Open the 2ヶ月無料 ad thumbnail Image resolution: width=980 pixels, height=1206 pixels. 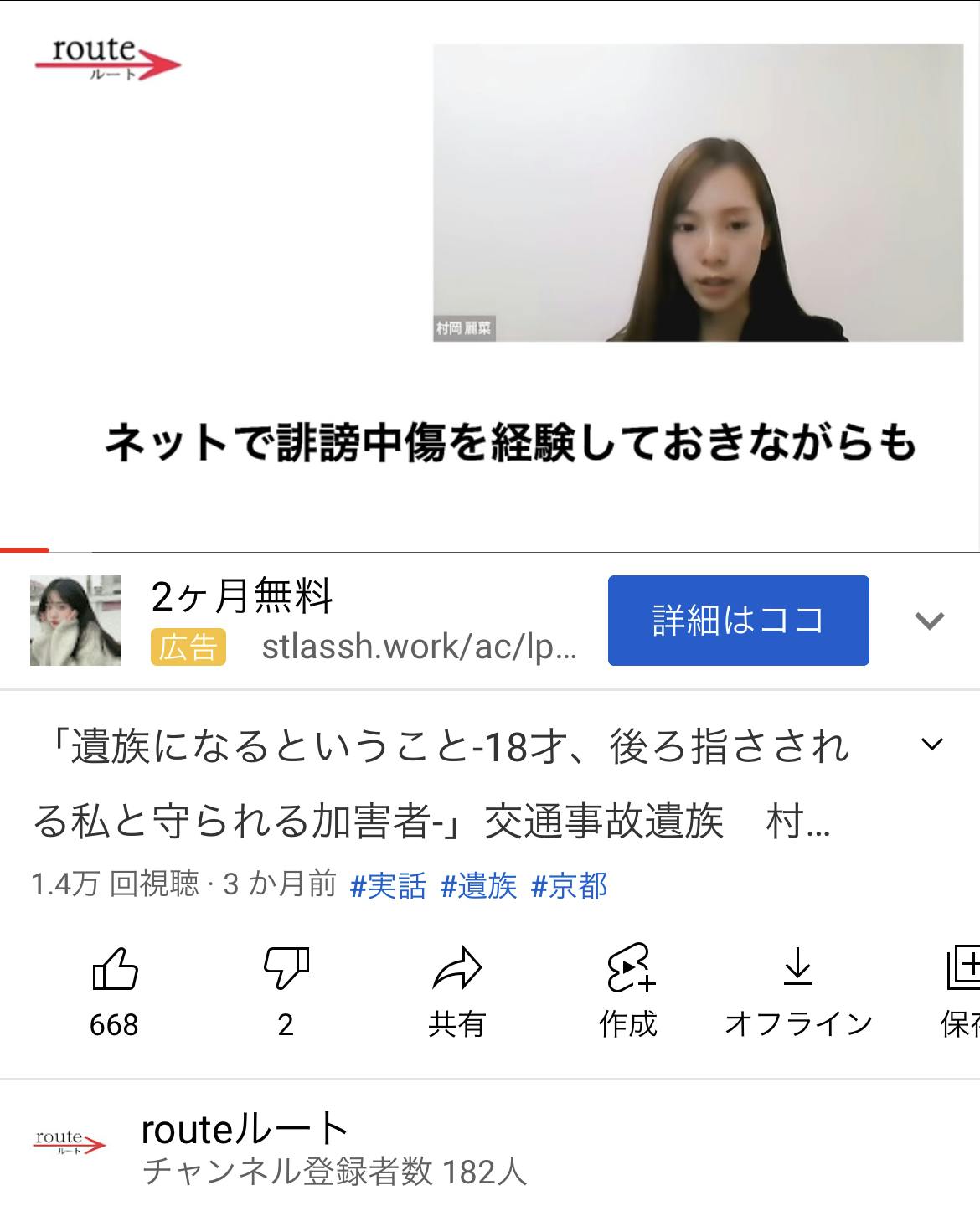coord(75,621)
